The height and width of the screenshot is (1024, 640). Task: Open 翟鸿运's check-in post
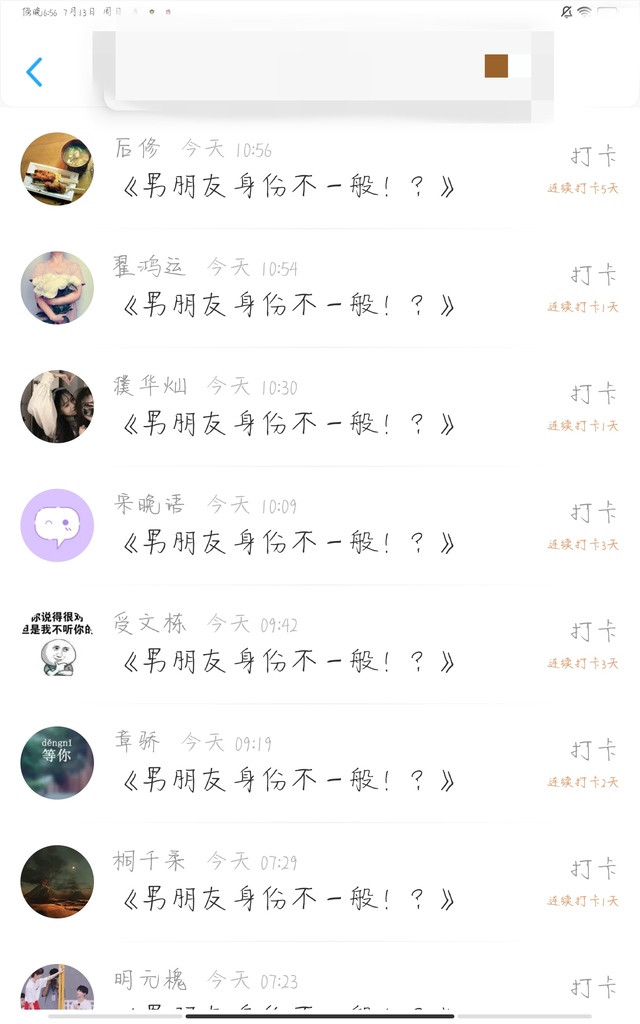click(x=288, y=305)
